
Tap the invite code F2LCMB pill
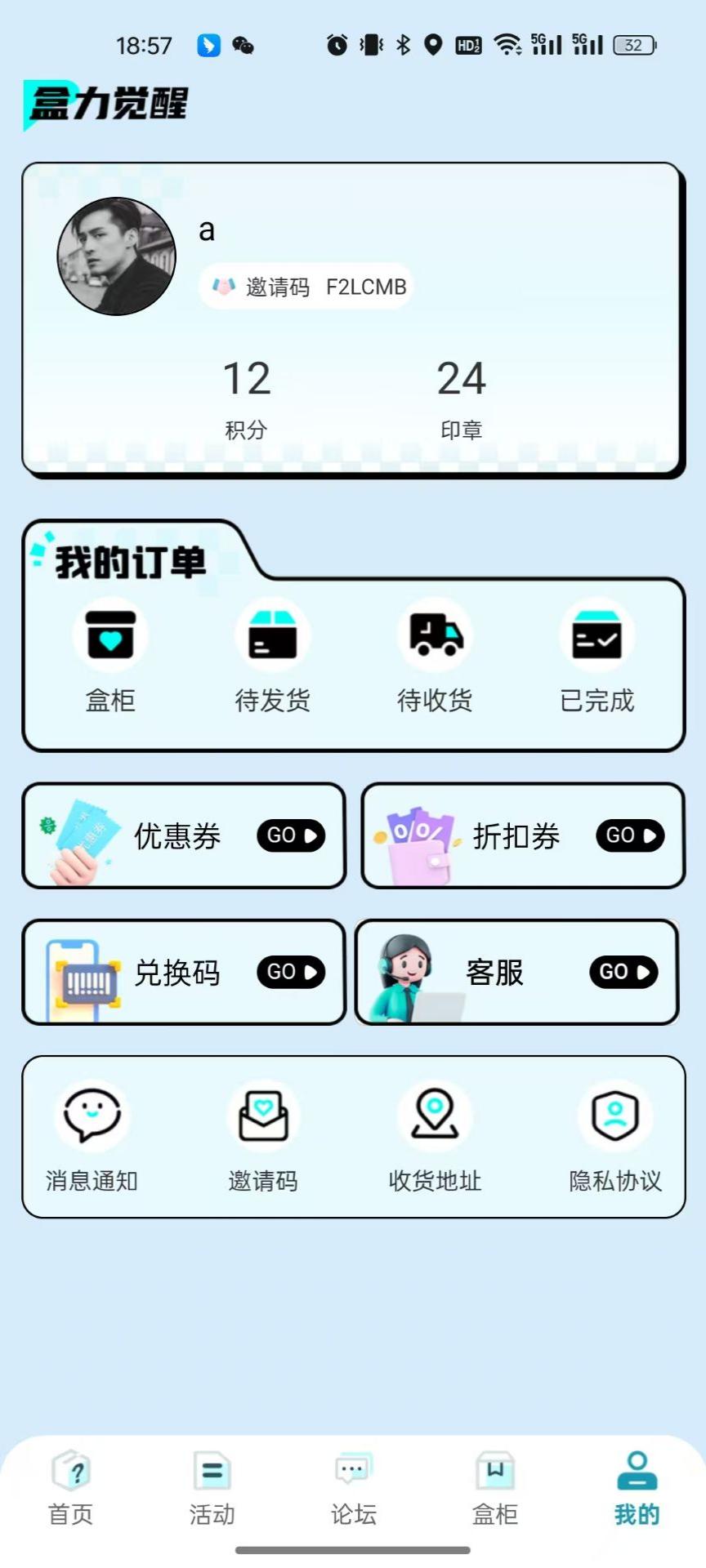(306, 286)
